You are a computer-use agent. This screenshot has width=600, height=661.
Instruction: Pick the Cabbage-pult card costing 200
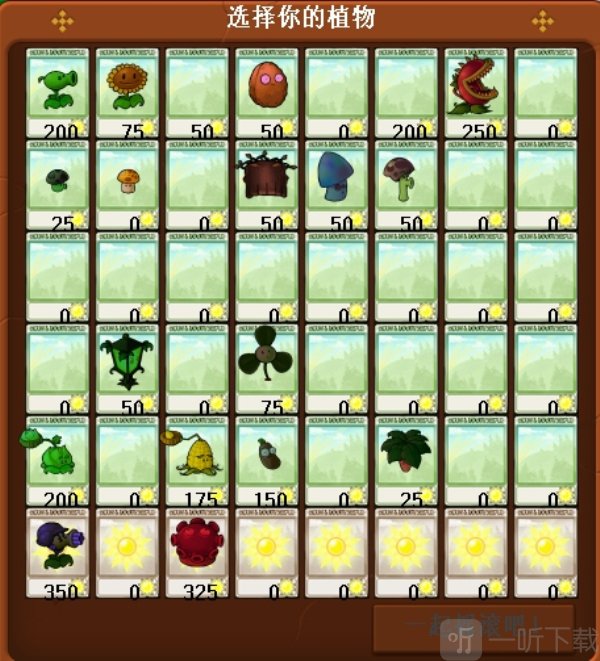pyautogui.click(x=57, y=460)
